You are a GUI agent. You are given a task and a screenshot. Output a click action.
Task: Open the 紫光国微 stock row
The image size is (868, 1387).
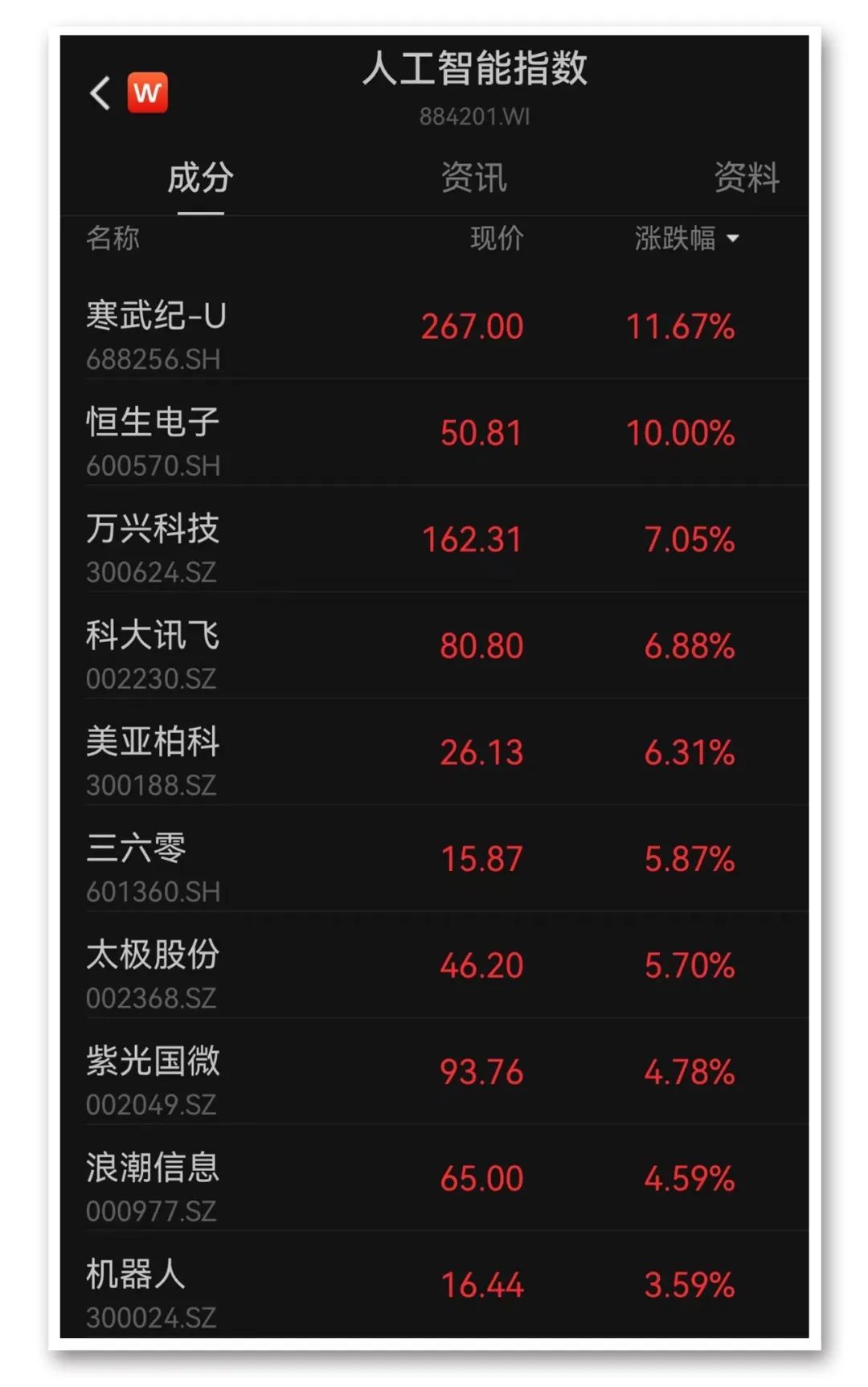point(434,1073)
